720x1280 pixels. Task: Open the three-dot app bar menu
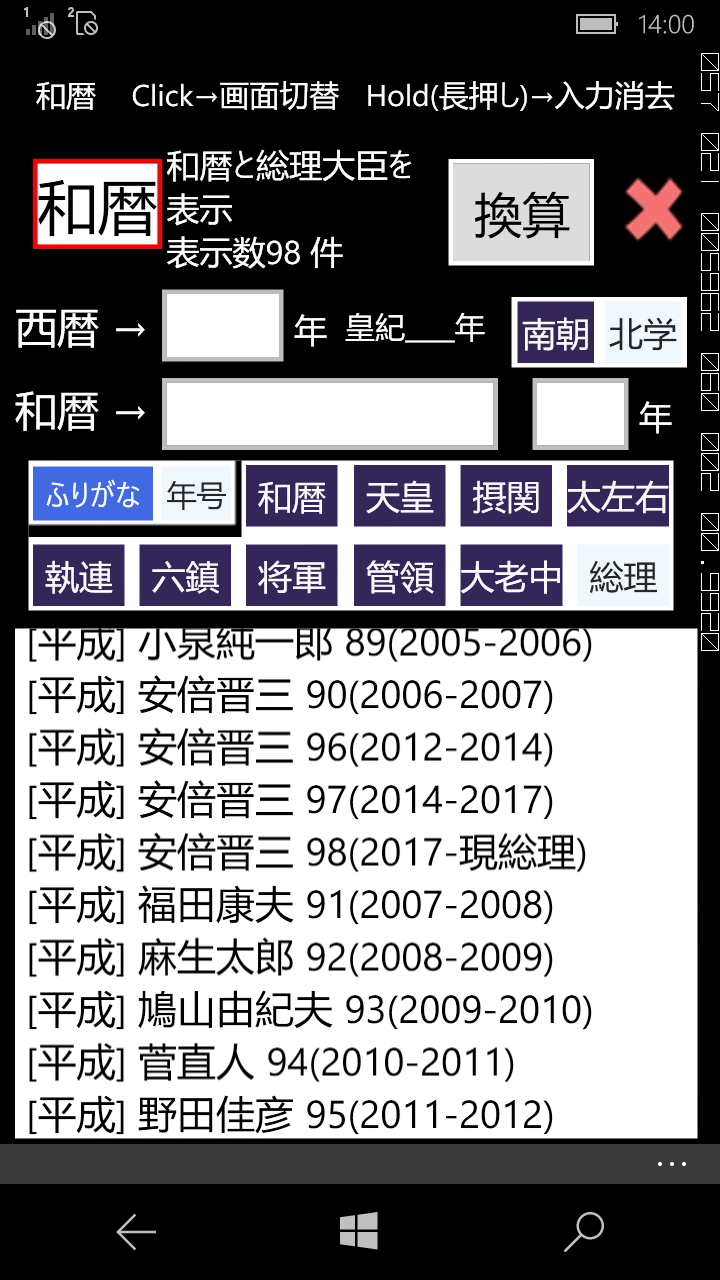pos(671,1164)
